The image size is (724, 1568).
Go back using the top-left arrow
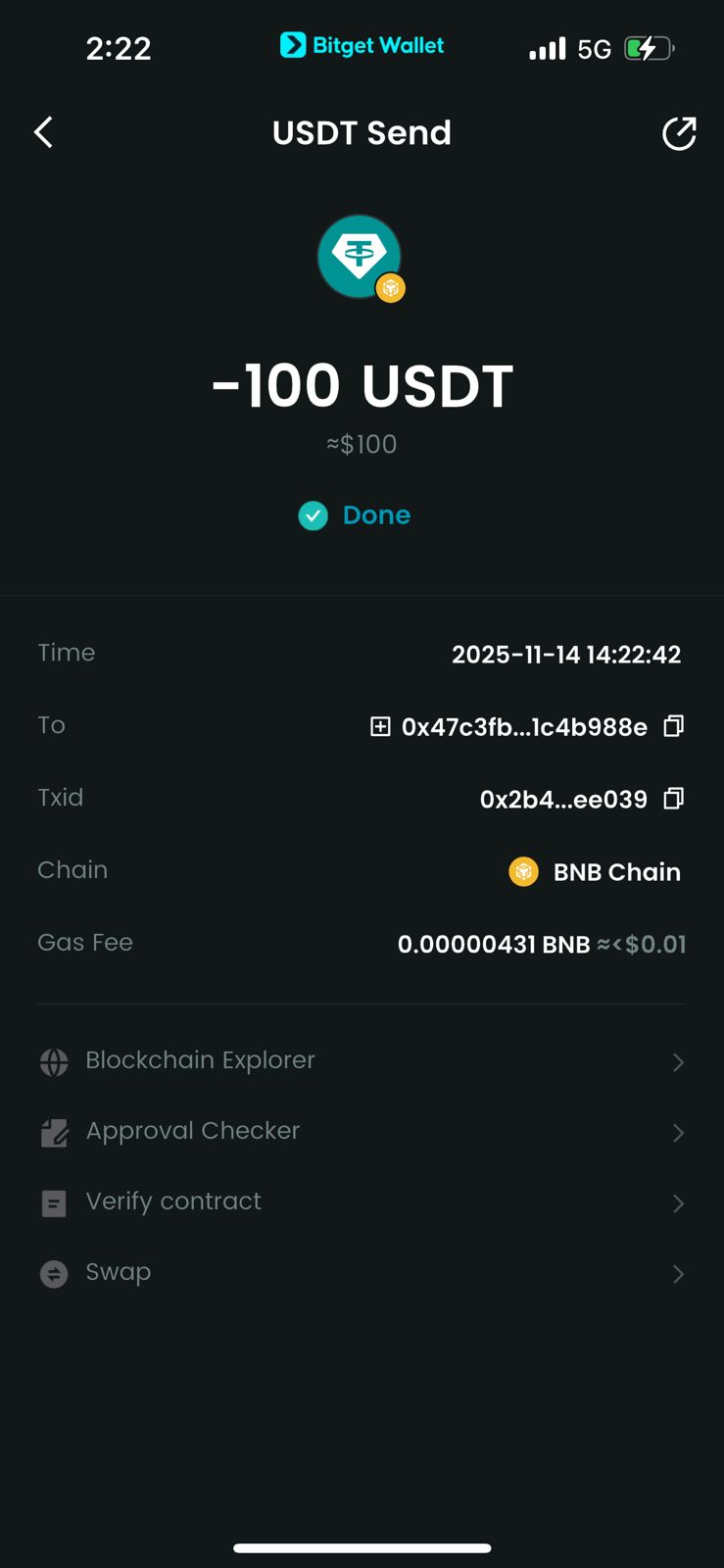pyautogui.click(x=43, y=132)
